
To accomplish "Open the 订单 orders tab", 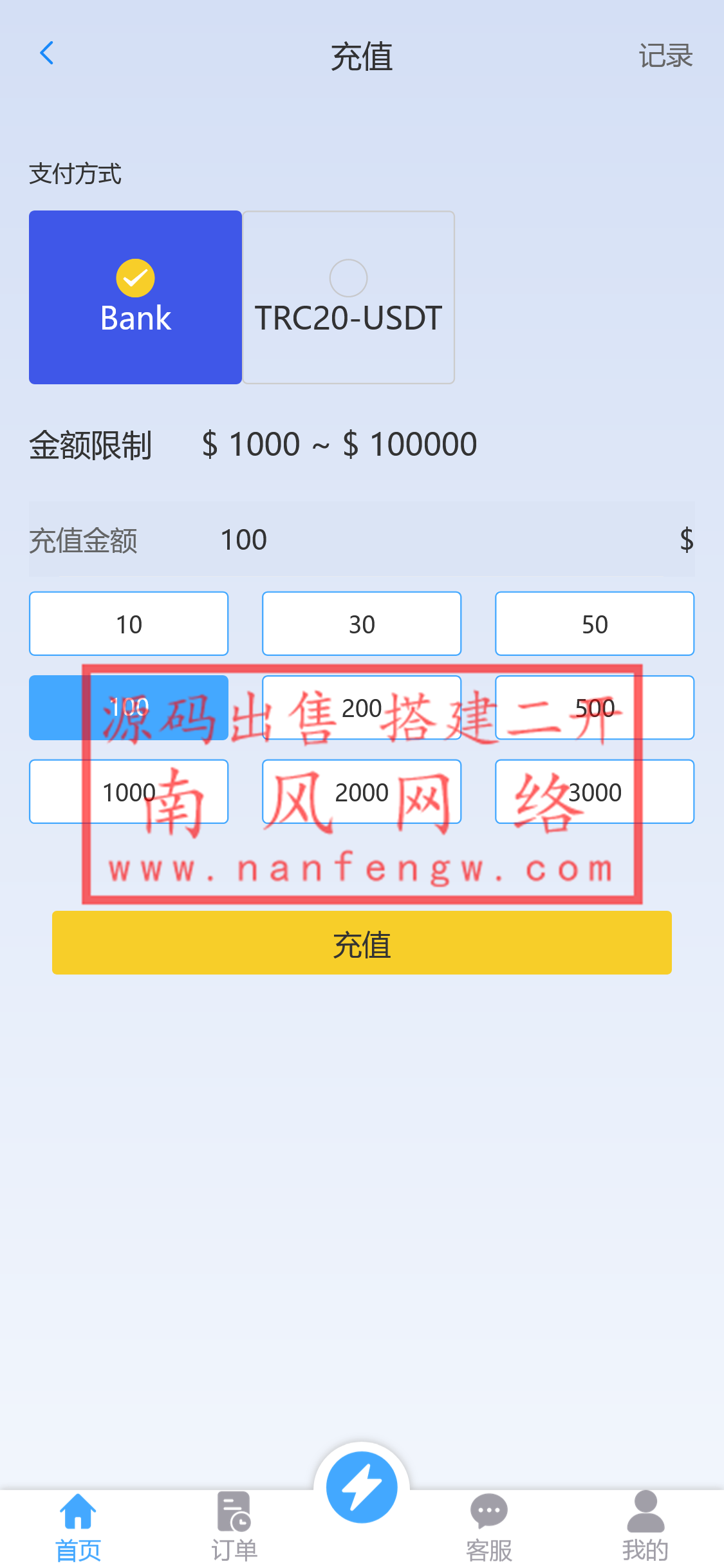I will point(234,1527).
